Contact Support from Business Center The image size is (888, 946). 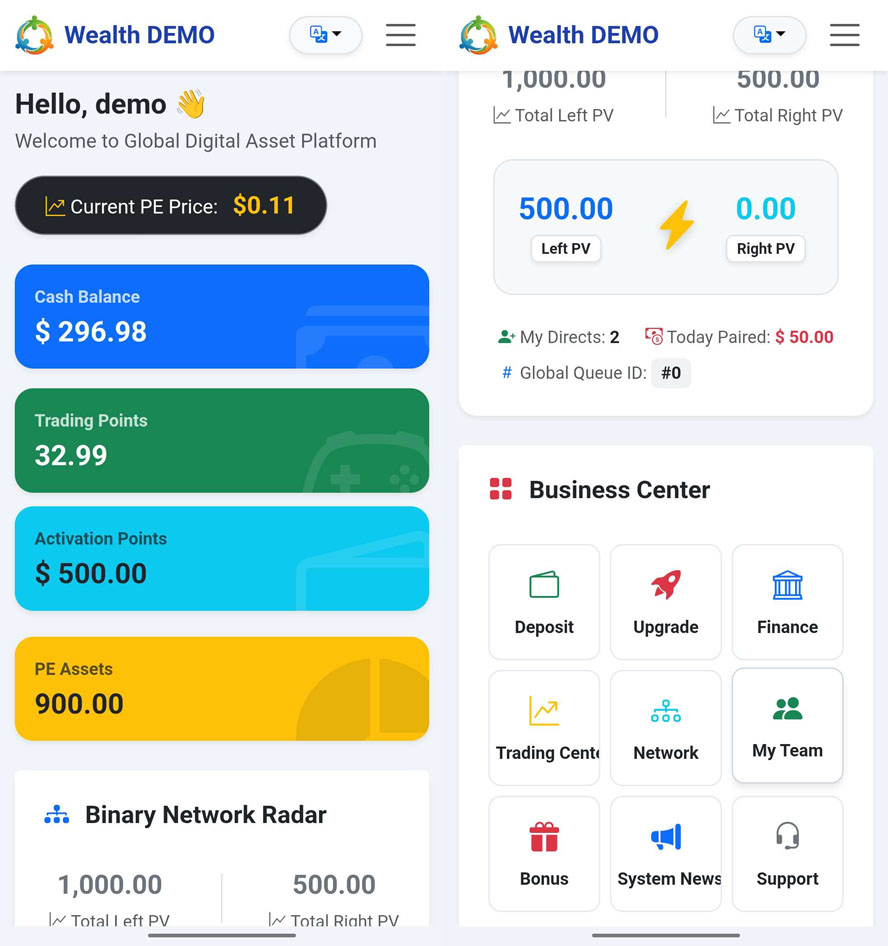pos(787,854)
